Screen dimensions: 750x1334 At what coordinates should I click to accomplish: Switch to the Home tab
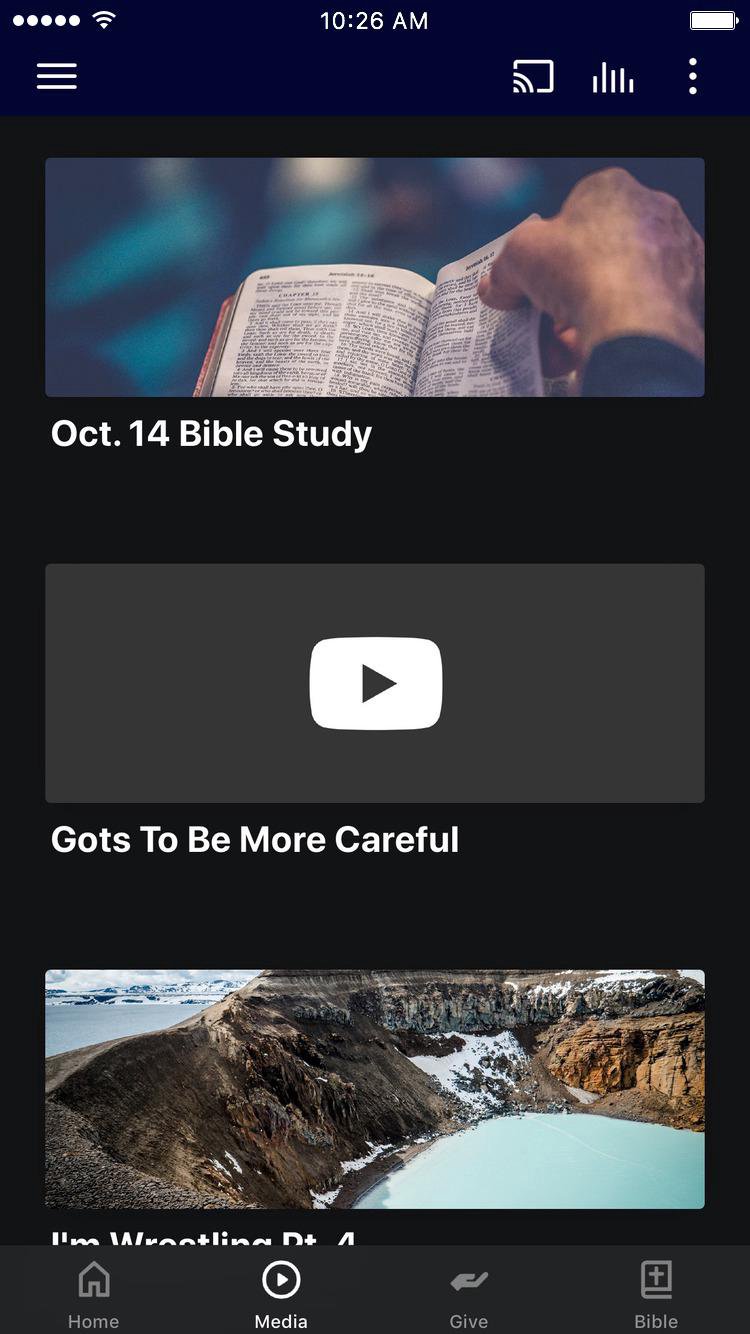[x=94, y=1293]
